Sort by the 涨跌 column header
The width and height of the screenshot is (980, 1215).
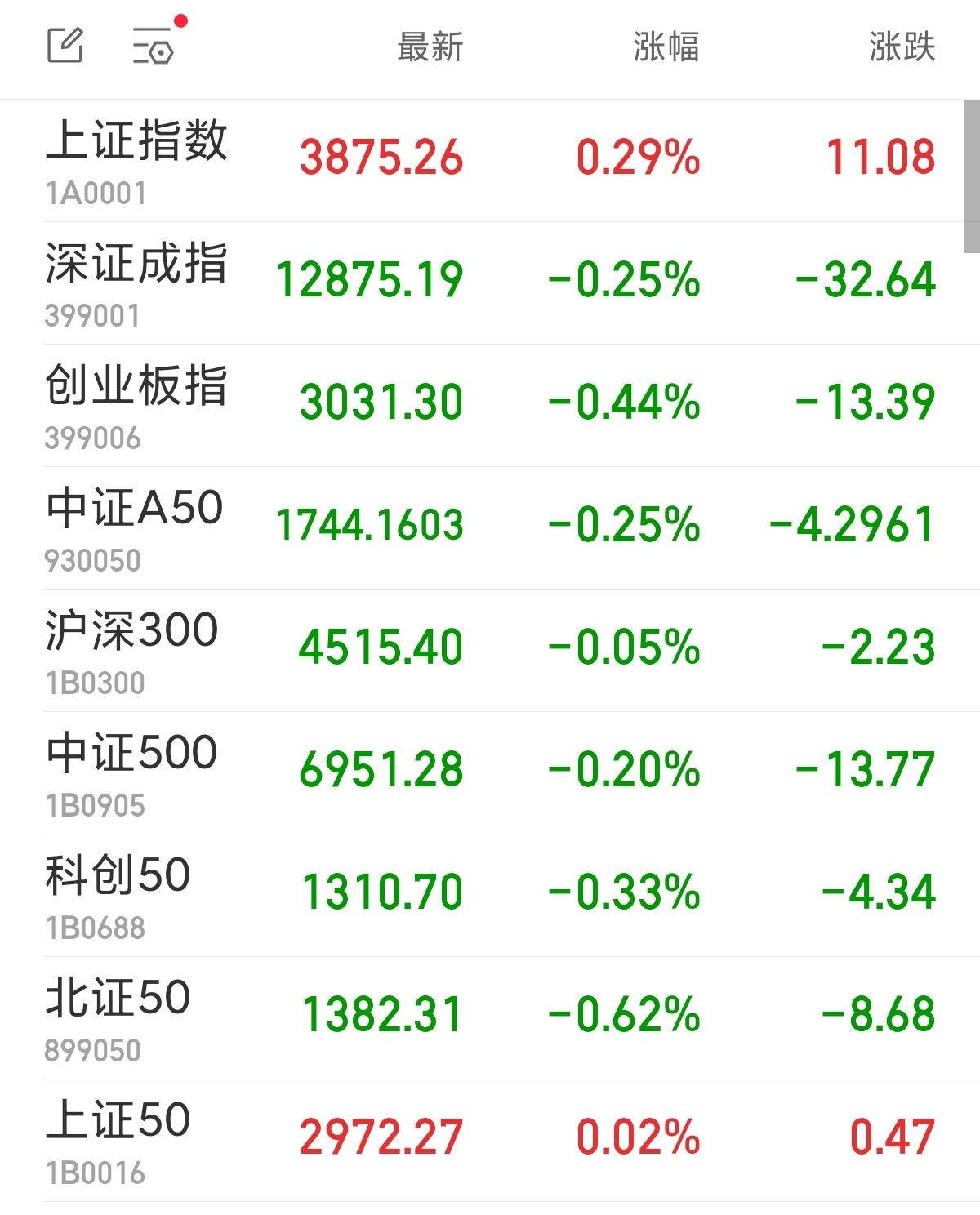pos(902,47)
